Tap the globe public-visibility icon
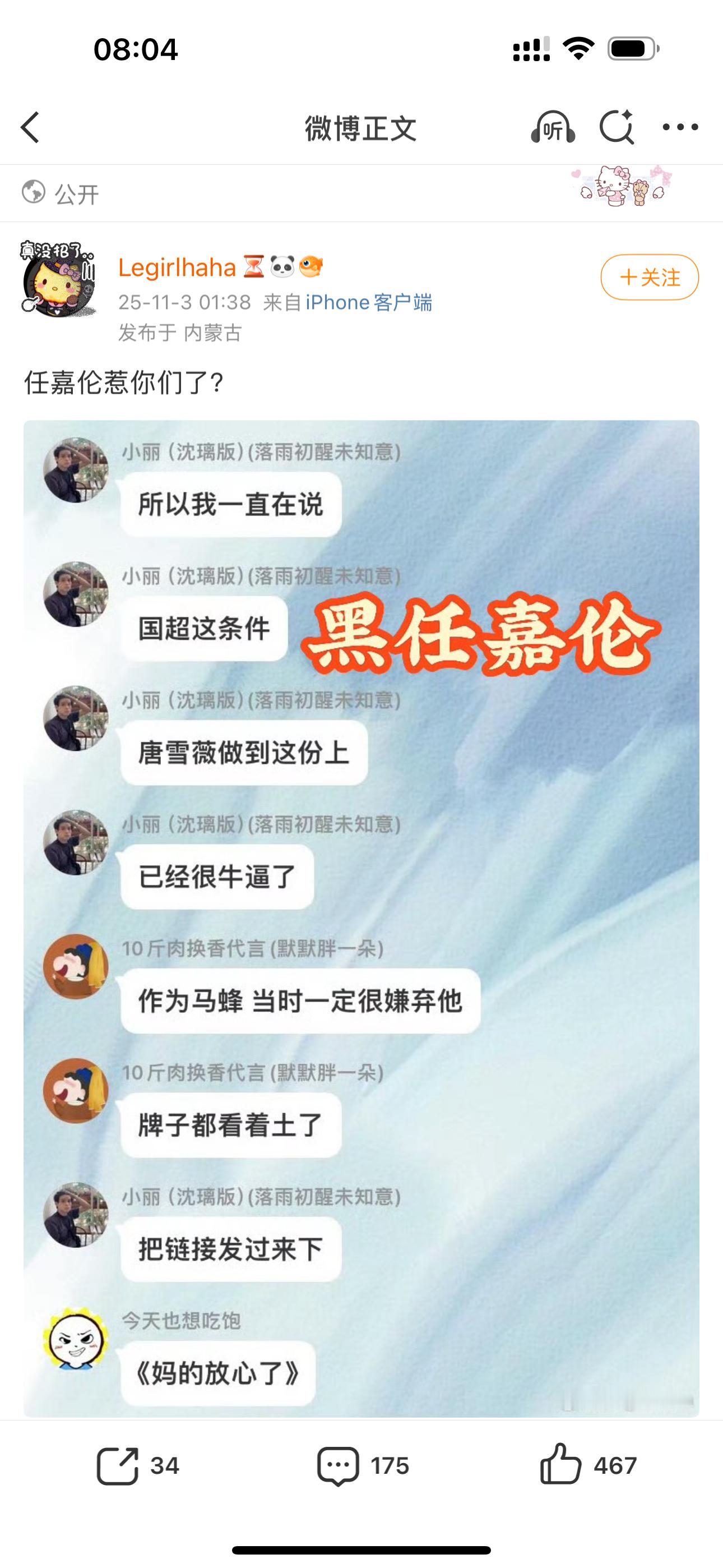The height and width of the screenshot is (1568, 723). coord(34,193)
